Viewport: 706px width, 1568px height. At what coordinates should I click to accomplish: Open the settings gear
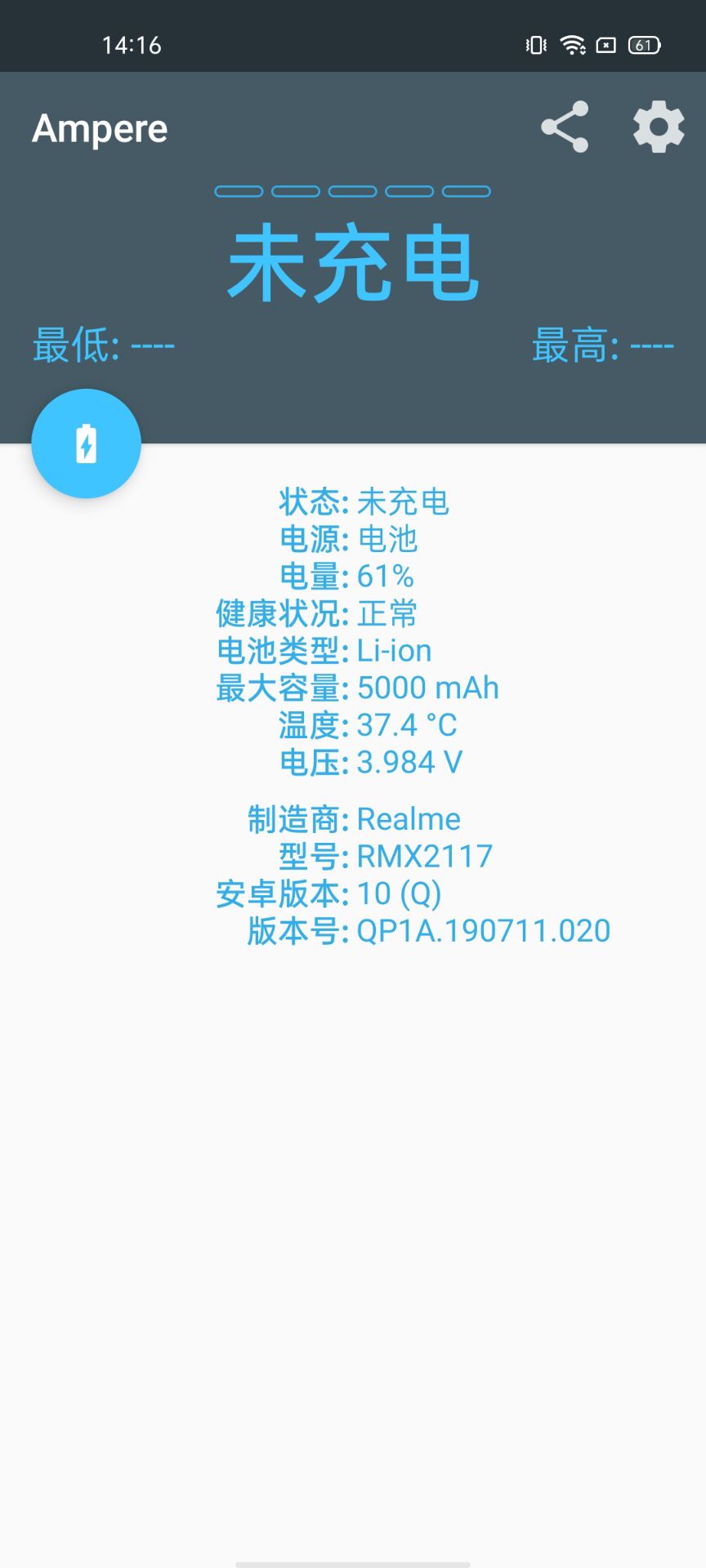click(x=659, y=127)
